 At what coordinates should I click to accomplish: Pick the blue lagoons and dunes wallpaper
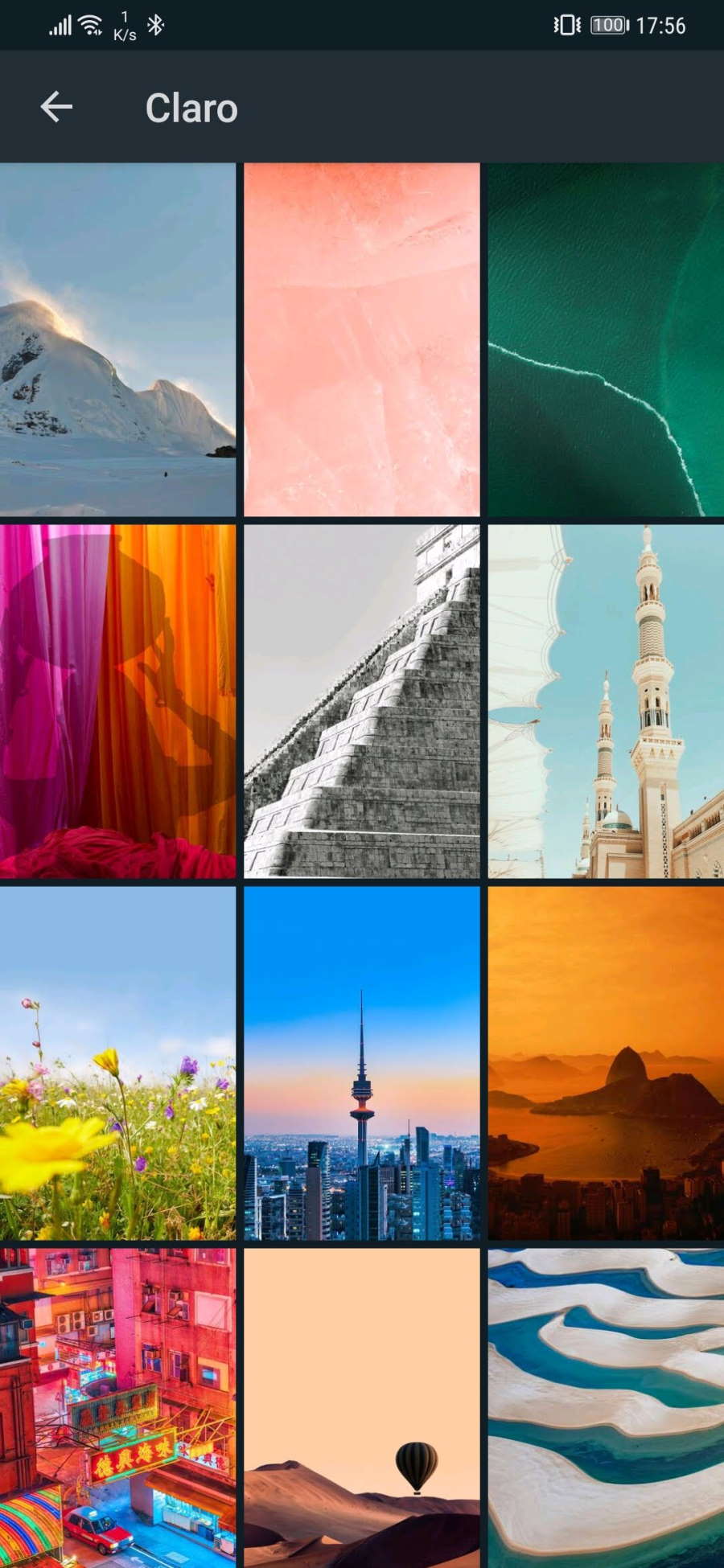click(606, 1408)
